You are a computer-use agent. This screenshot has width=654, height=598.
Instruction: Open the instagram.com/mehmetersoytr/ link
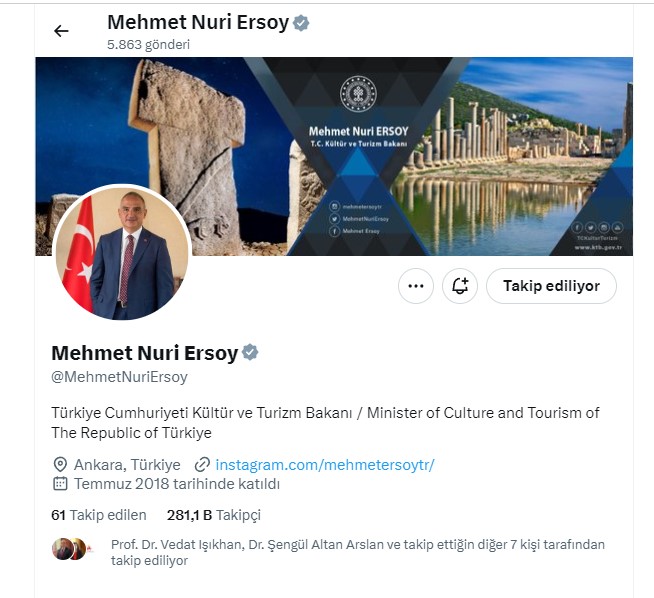(325, 465)
